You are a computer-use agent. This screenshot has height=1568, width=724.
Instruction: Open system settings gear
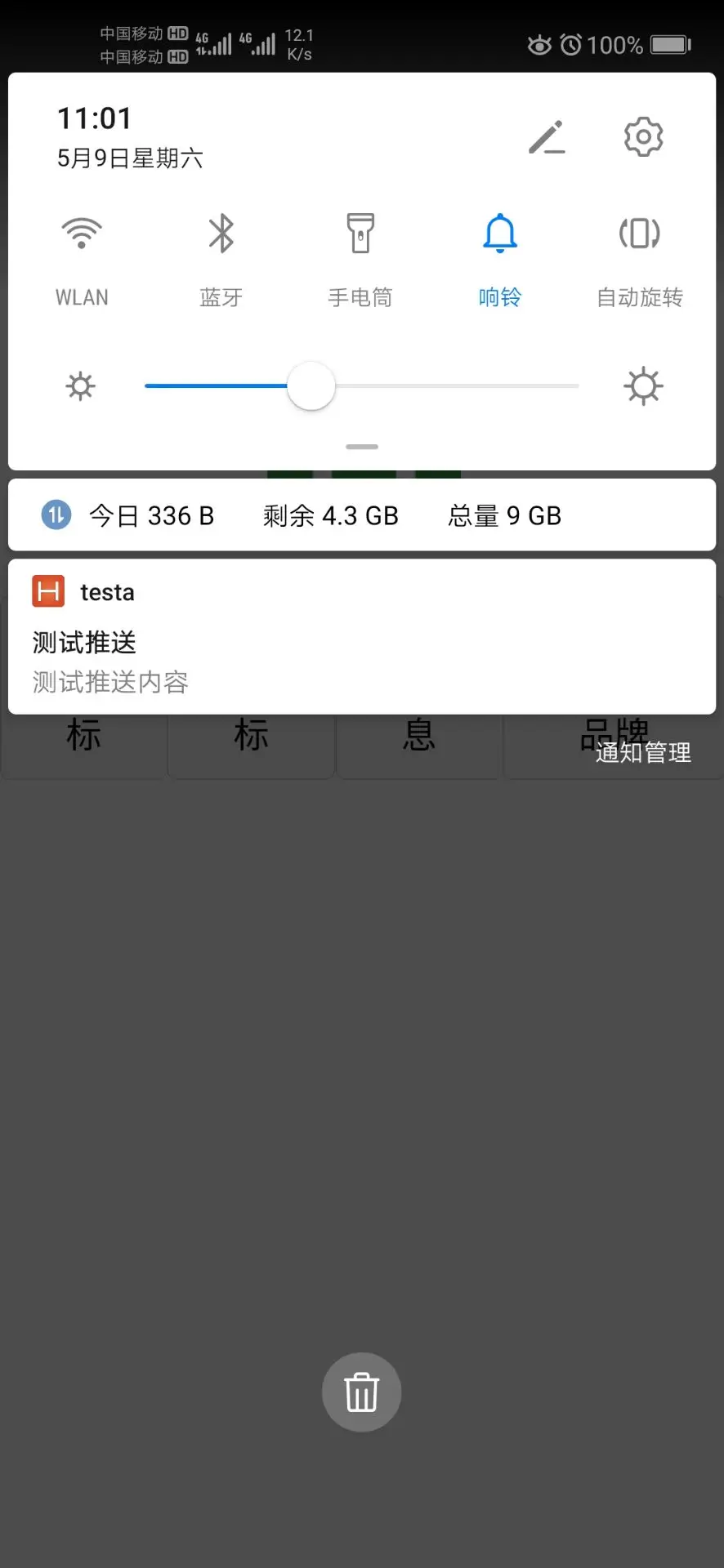(x=643, y=137)
